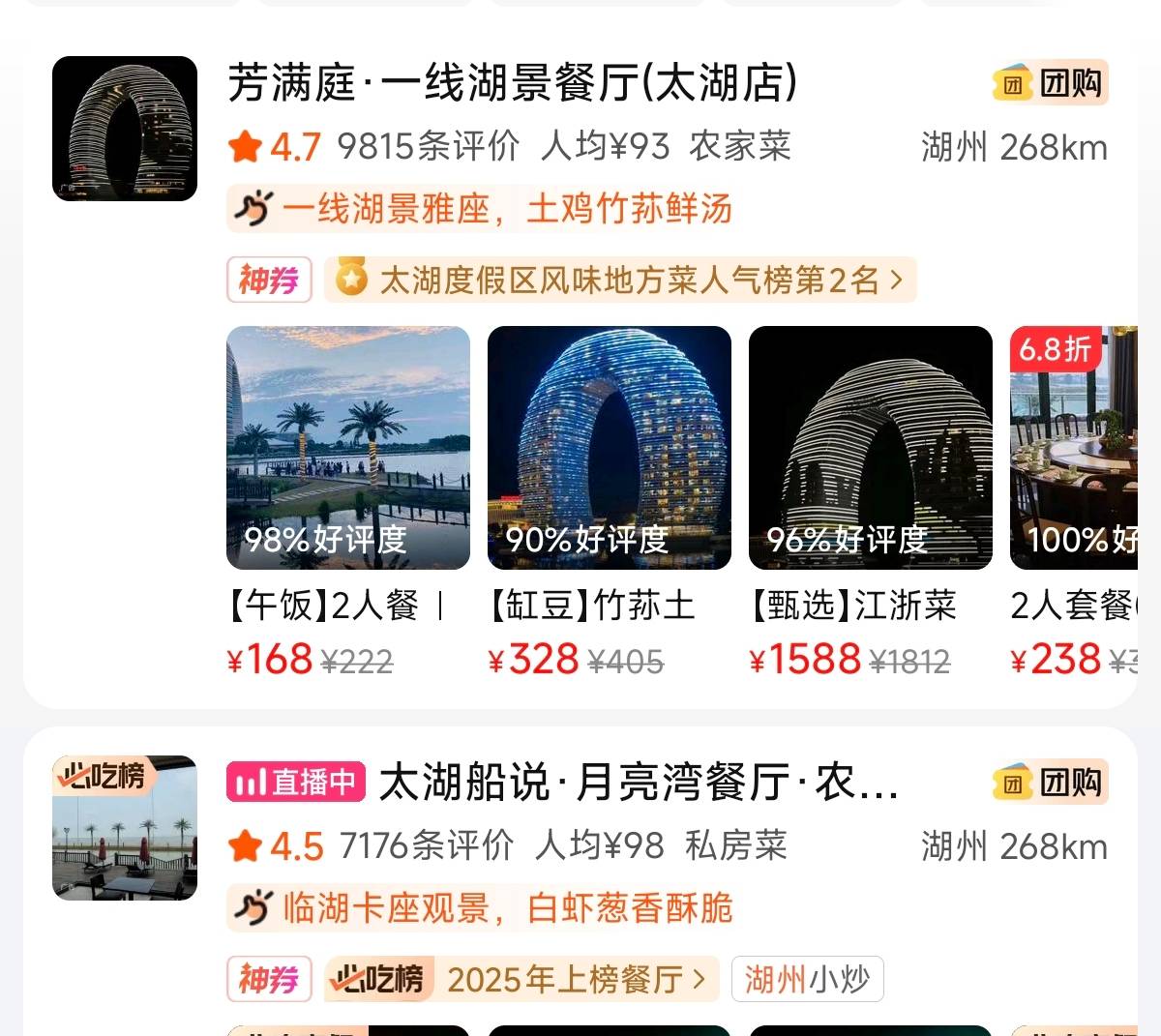Select the 湖州小炒 tag
Screen dimensions: 1161x1036
pyautogui.click(x=807, y=979)
